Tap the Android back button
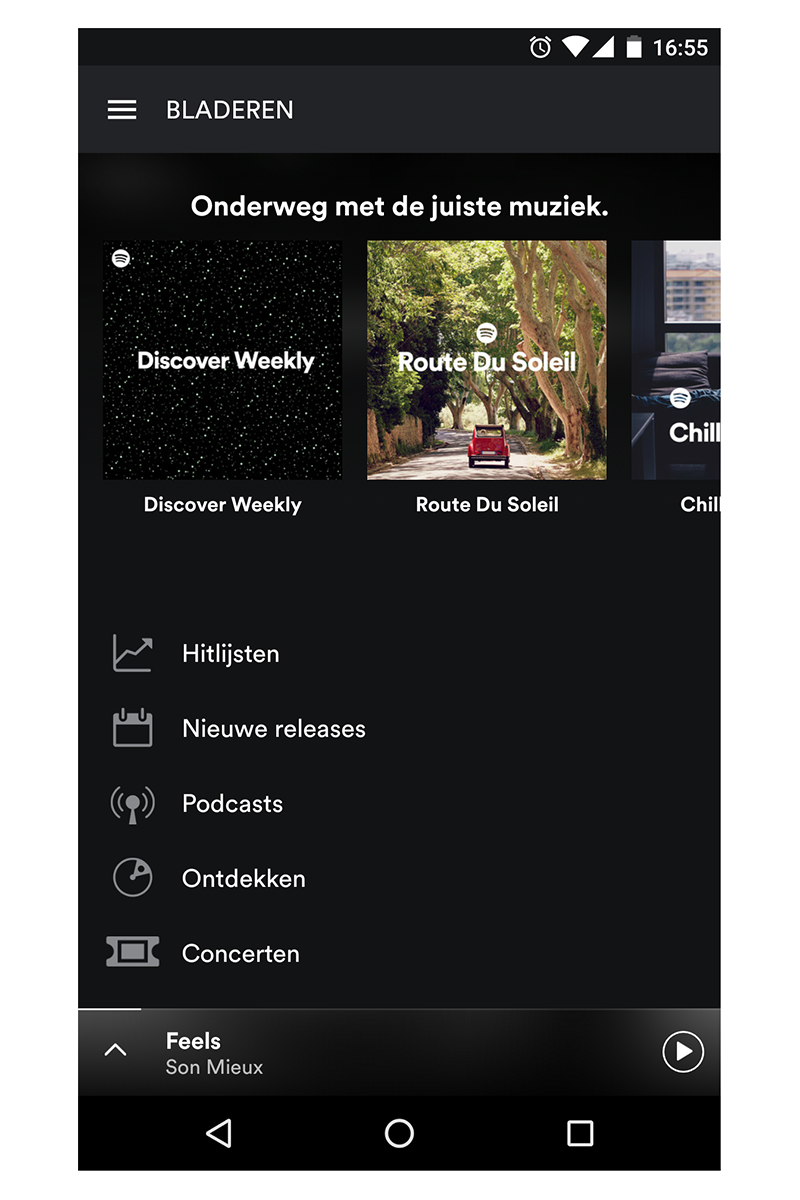The width and height of the screenshot is (800, 1200). [x=218, y=1133]
